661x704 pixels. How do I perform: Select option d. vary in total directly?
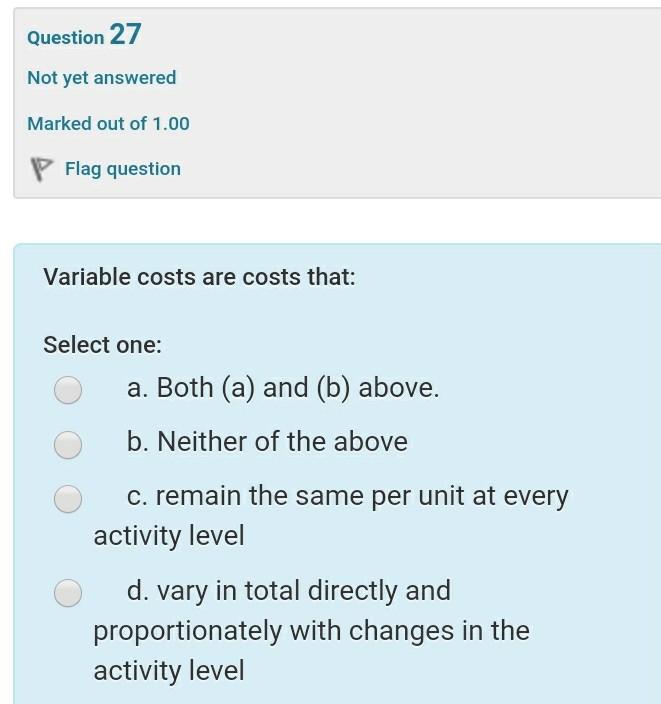[x=68, y=593]
